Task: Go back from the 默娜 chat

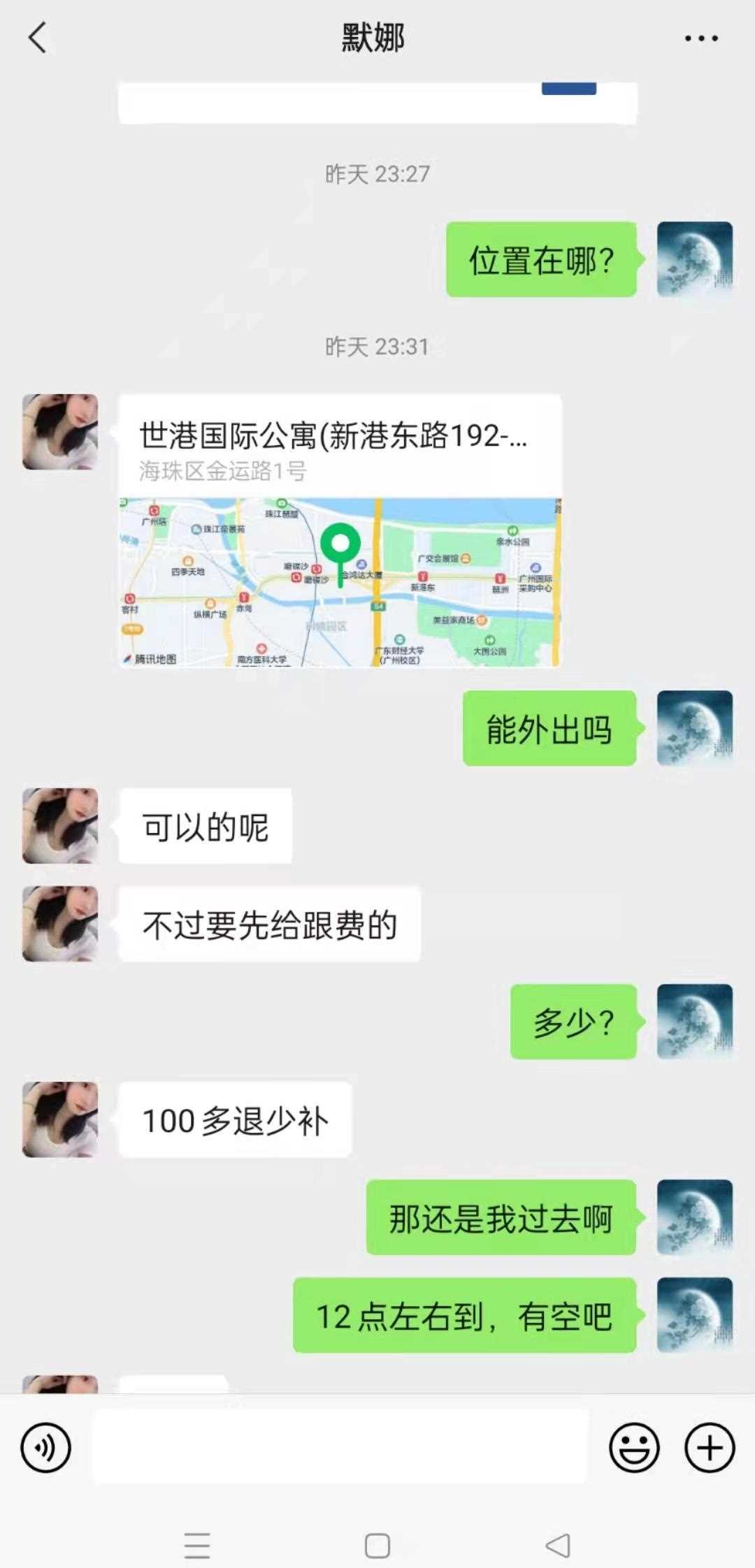Action: pyautogui.click(x=38, y=38)
